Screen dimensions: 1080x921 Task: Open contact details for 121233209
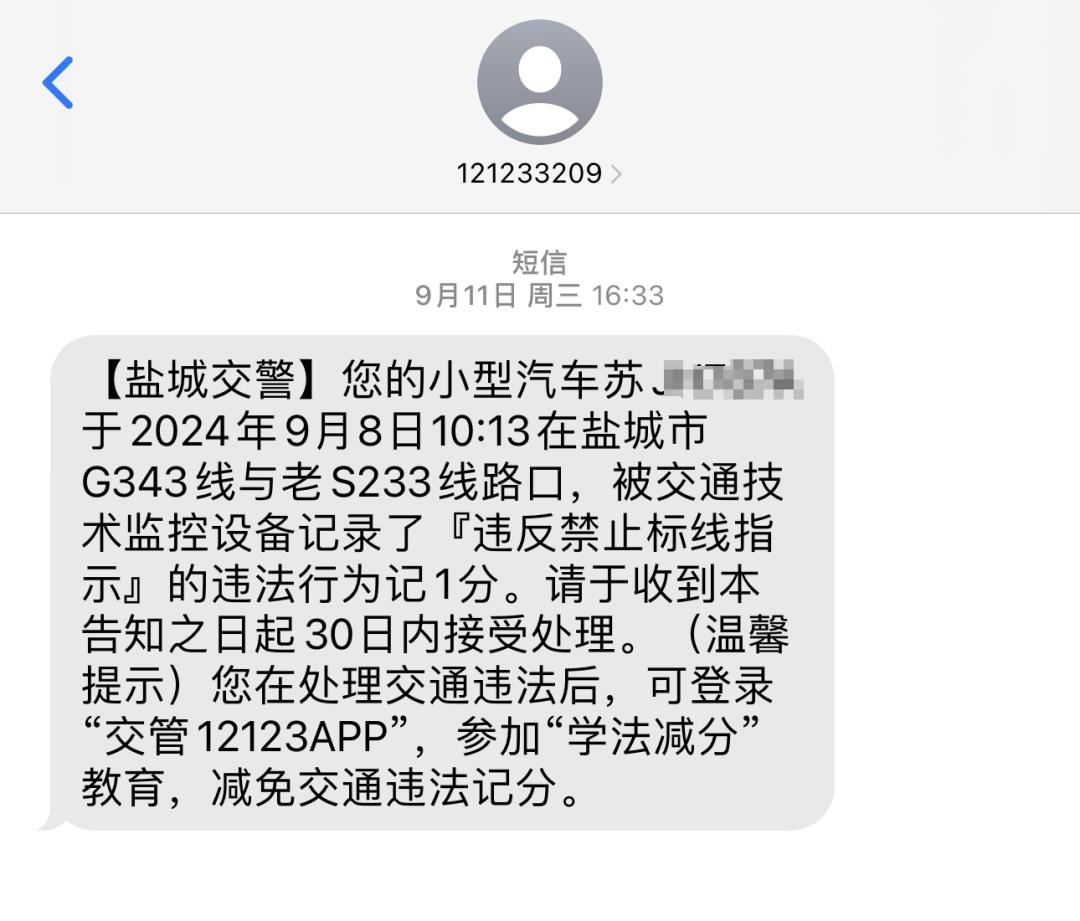click(539, 173)
